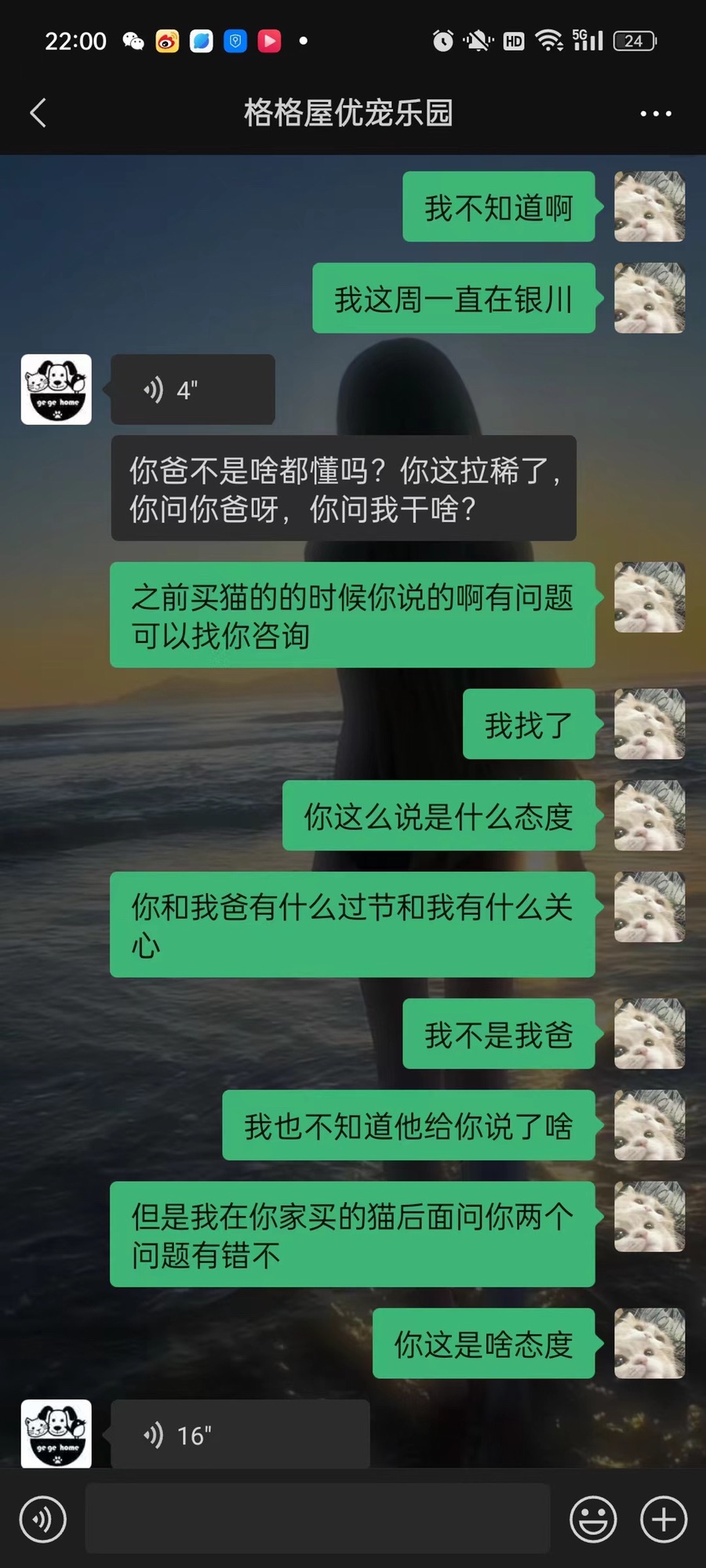Open the three-dot chat info menu

coord(655,114)
